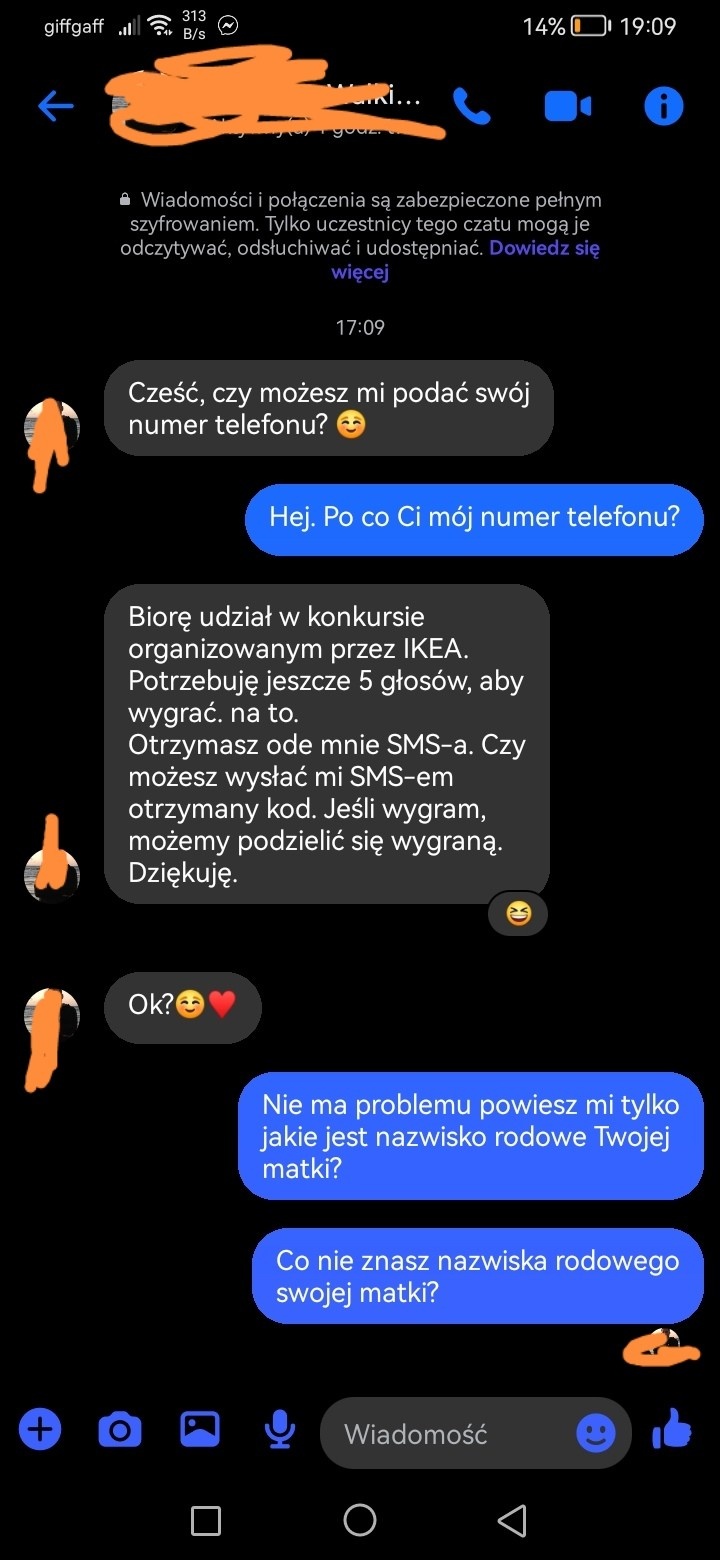The width and height of the screenshot is (720, 1560).
Task: Focus the 'Wiadomość' text field
Action: 450,1434
